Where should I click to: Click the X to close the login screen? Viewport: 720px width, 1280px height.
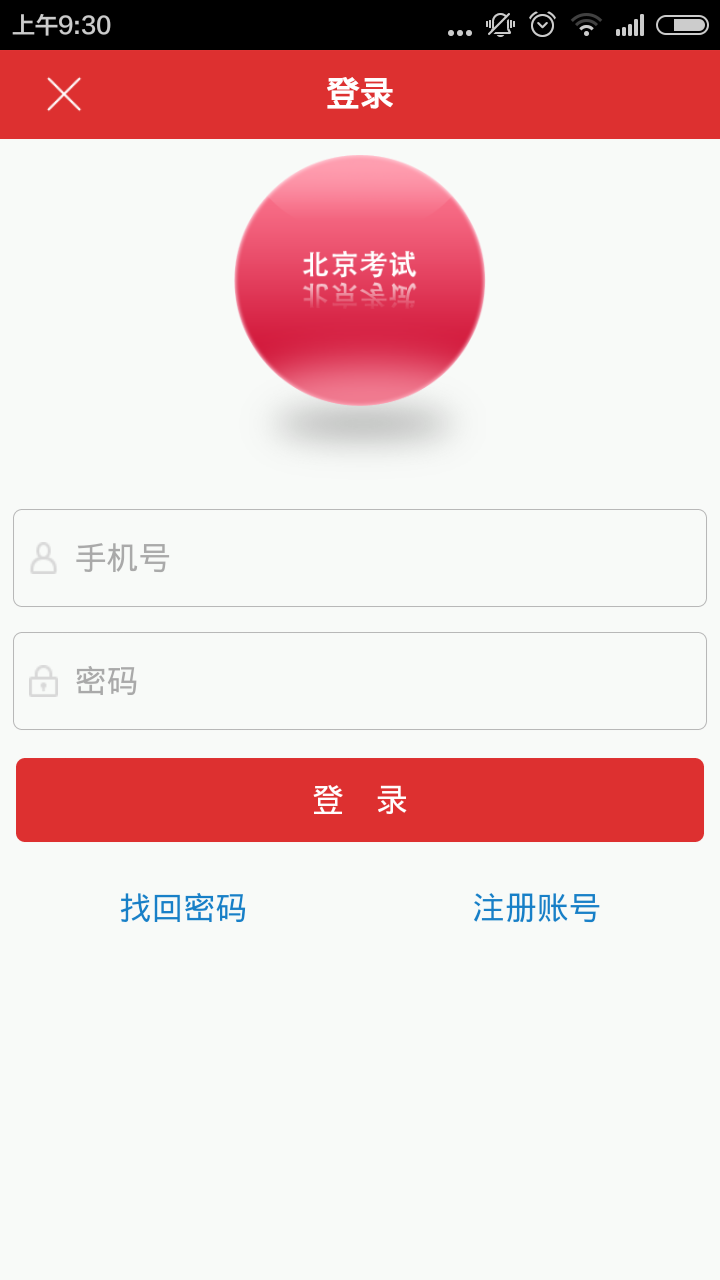coord(64,94)
